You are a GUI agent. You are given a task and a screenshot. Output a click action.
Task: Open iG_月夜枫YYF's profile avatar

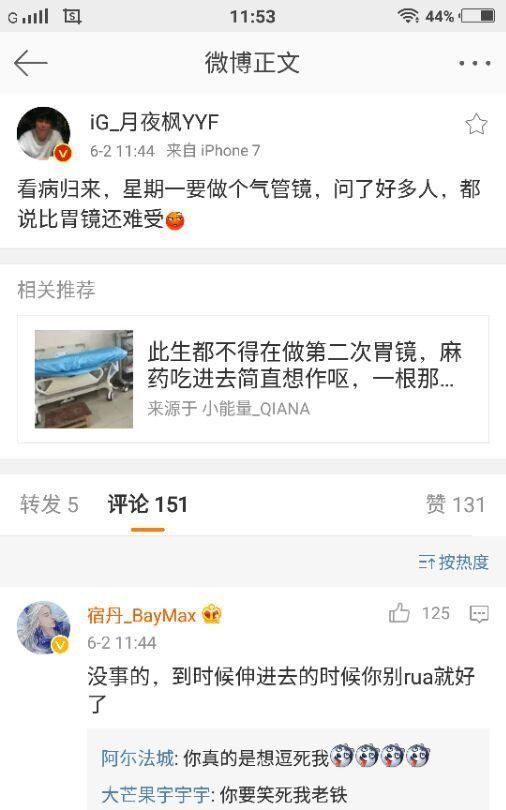pos(44,134)
